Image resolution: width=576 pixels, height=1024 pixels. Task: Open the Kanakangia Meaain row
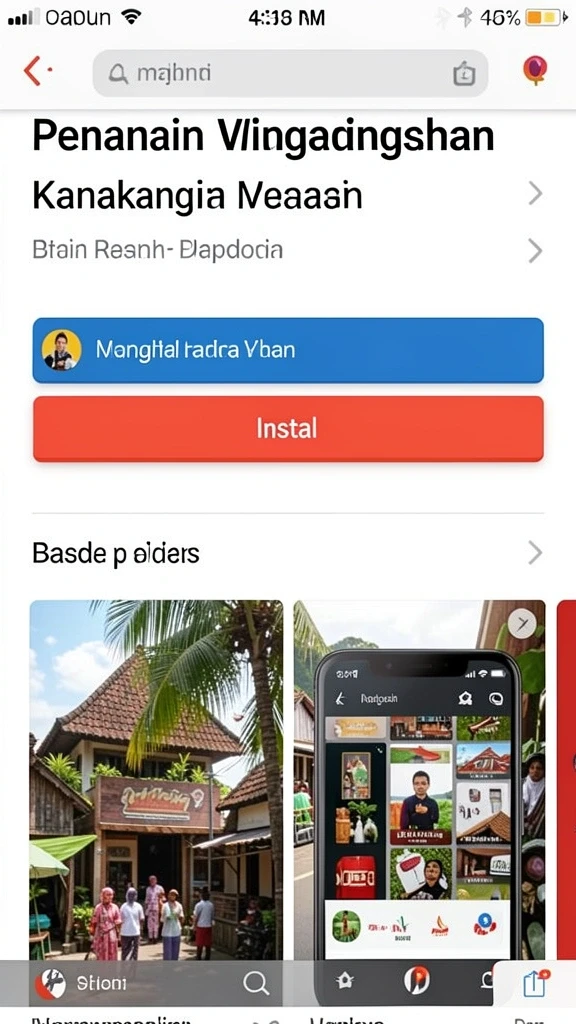pos(288,195)
